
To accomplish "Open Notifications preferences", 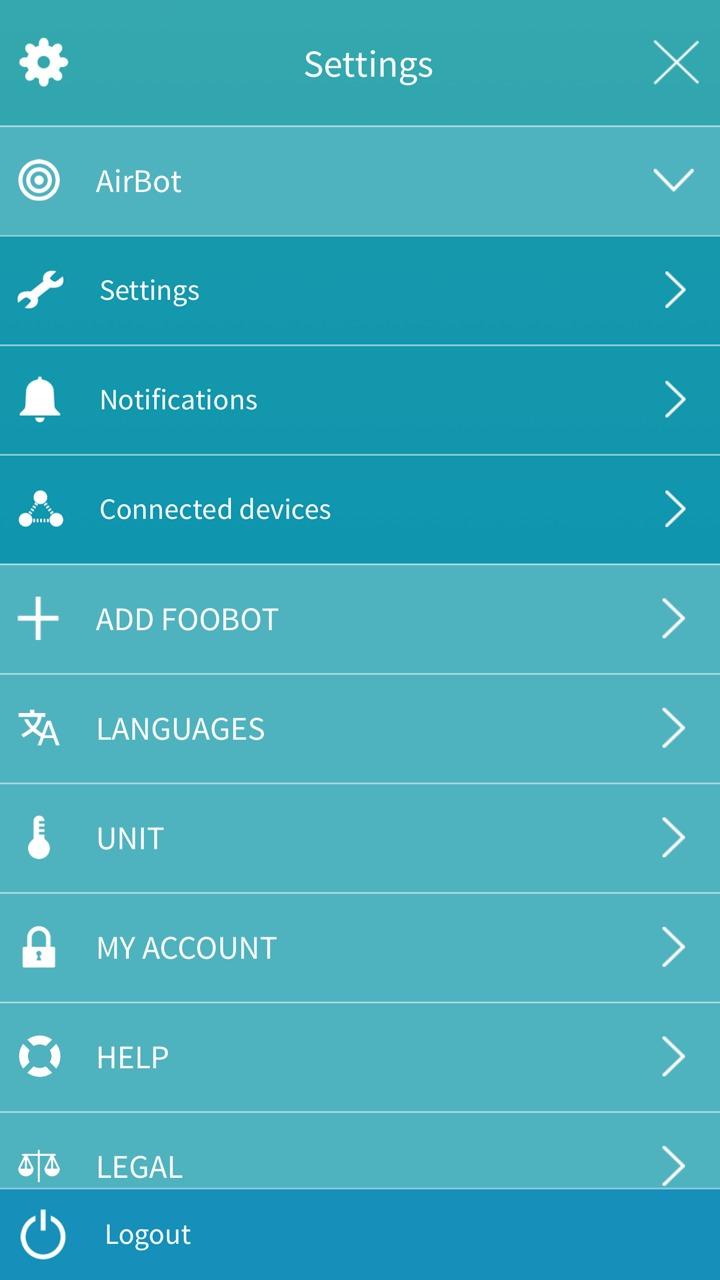I will click(360, 400).
